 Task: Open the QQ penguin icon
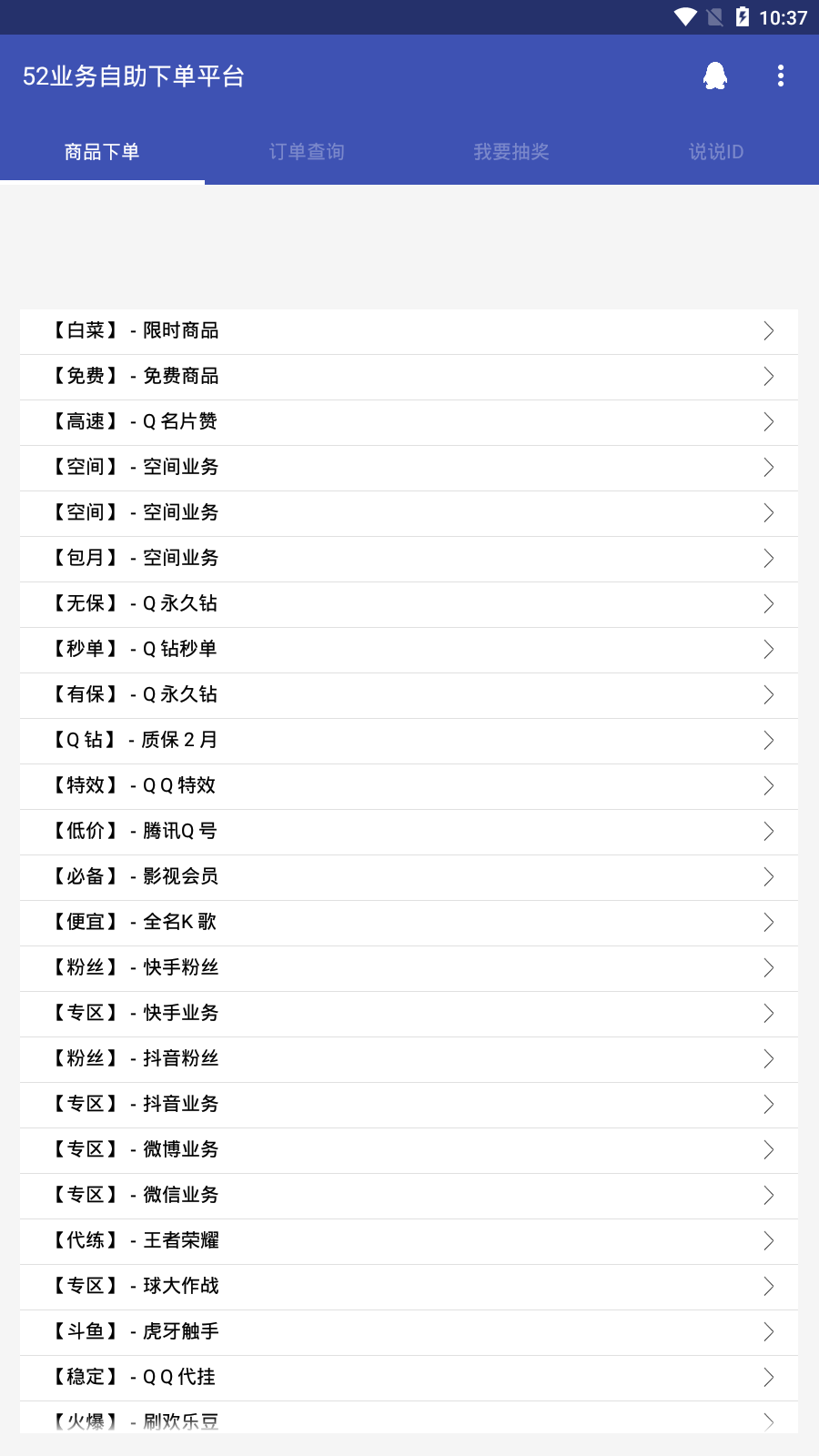pos(715,76)
